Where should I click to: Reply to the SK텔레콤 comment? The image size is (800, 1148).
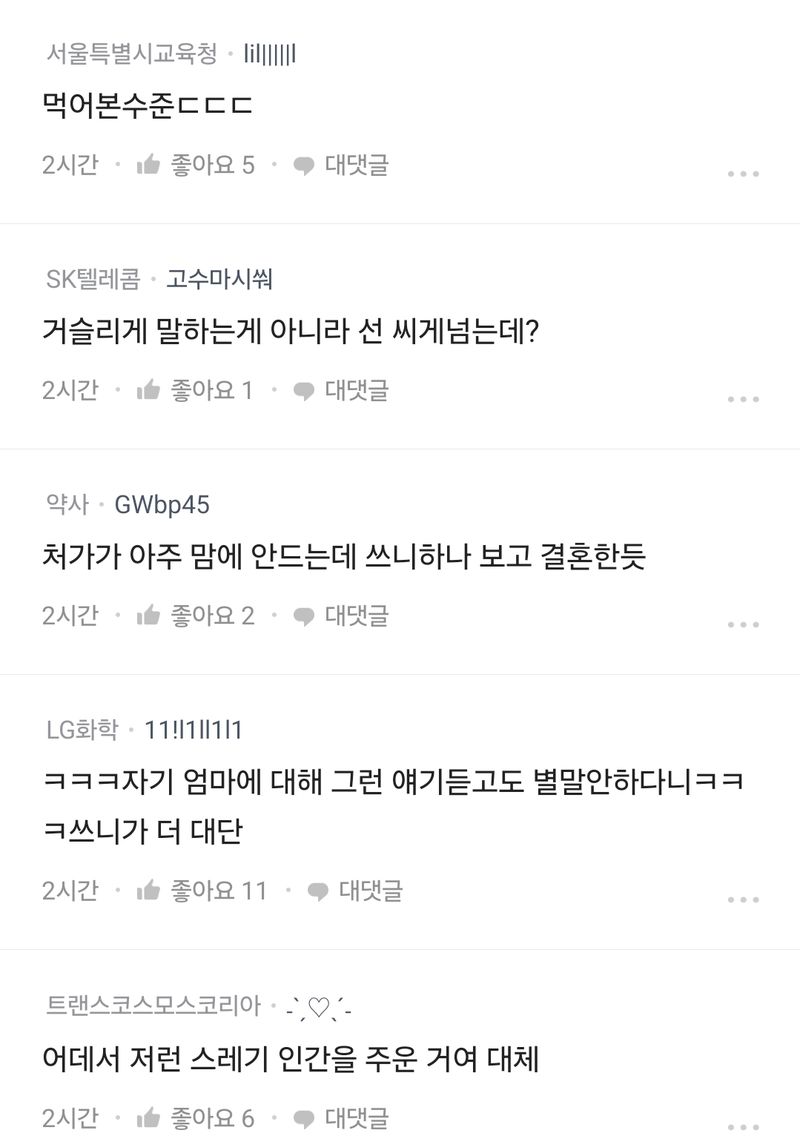(341, 390)
